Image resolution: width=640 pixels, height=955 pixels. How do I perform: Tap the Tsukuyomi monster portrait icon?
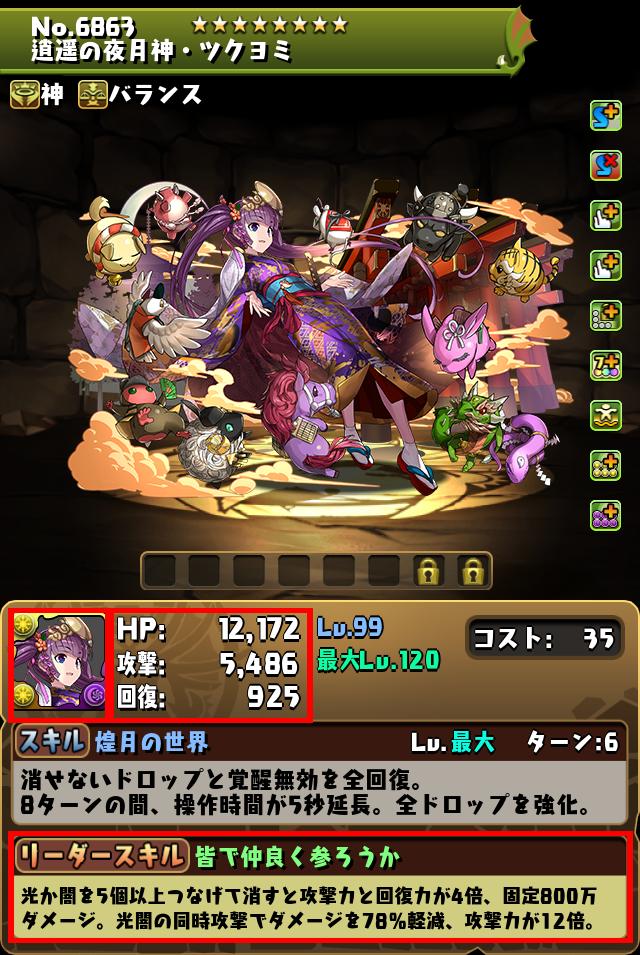58,665
